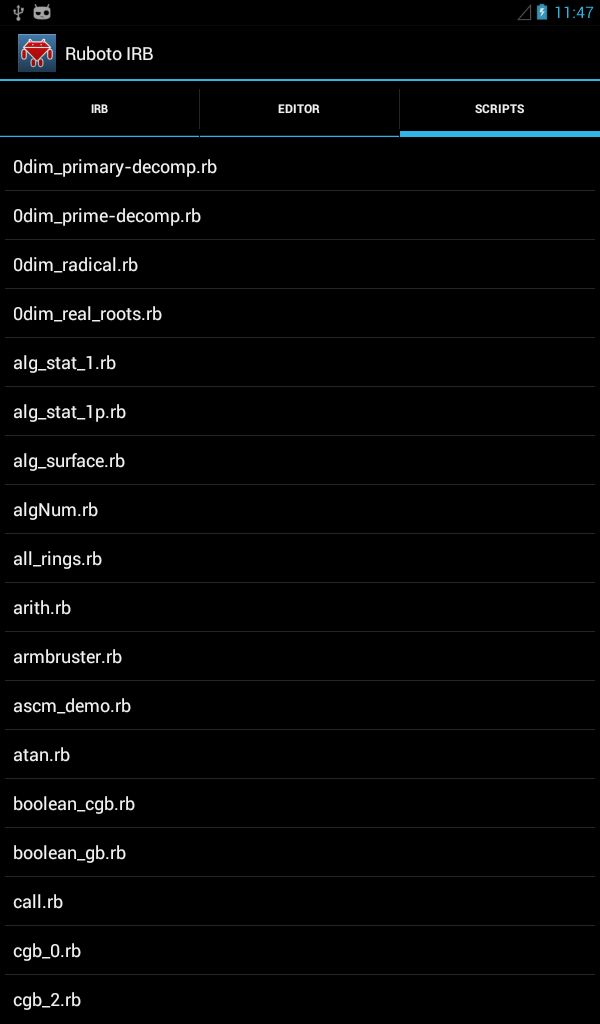Open script 0dim_primary-decomp.rb
600x1024 pixels.
coord(300,167)
